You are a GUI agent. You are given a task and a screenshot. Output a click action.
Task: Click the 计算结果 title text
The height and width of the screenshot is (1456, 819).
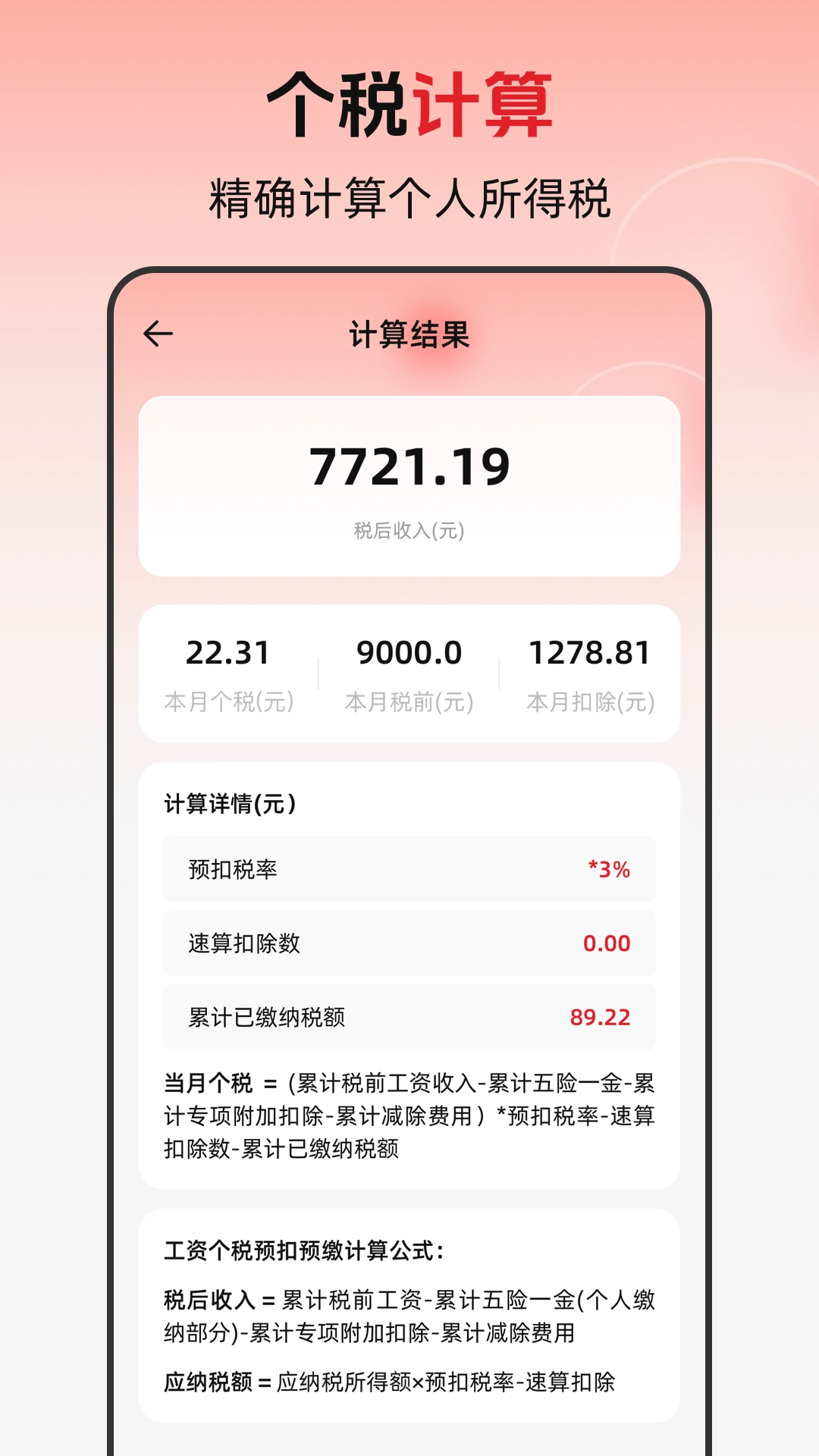[409, 332]
